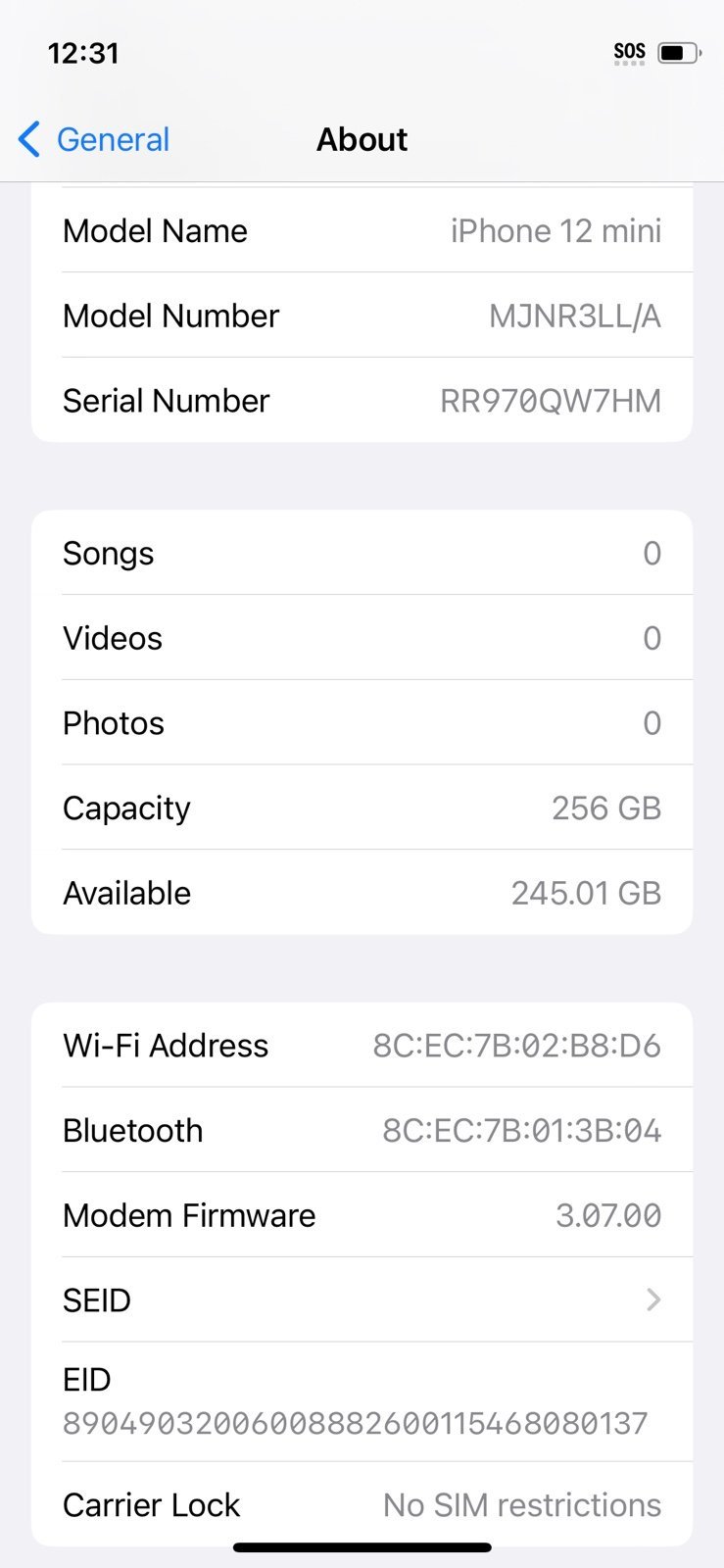Tap the back chevron icon

[28, 140]
